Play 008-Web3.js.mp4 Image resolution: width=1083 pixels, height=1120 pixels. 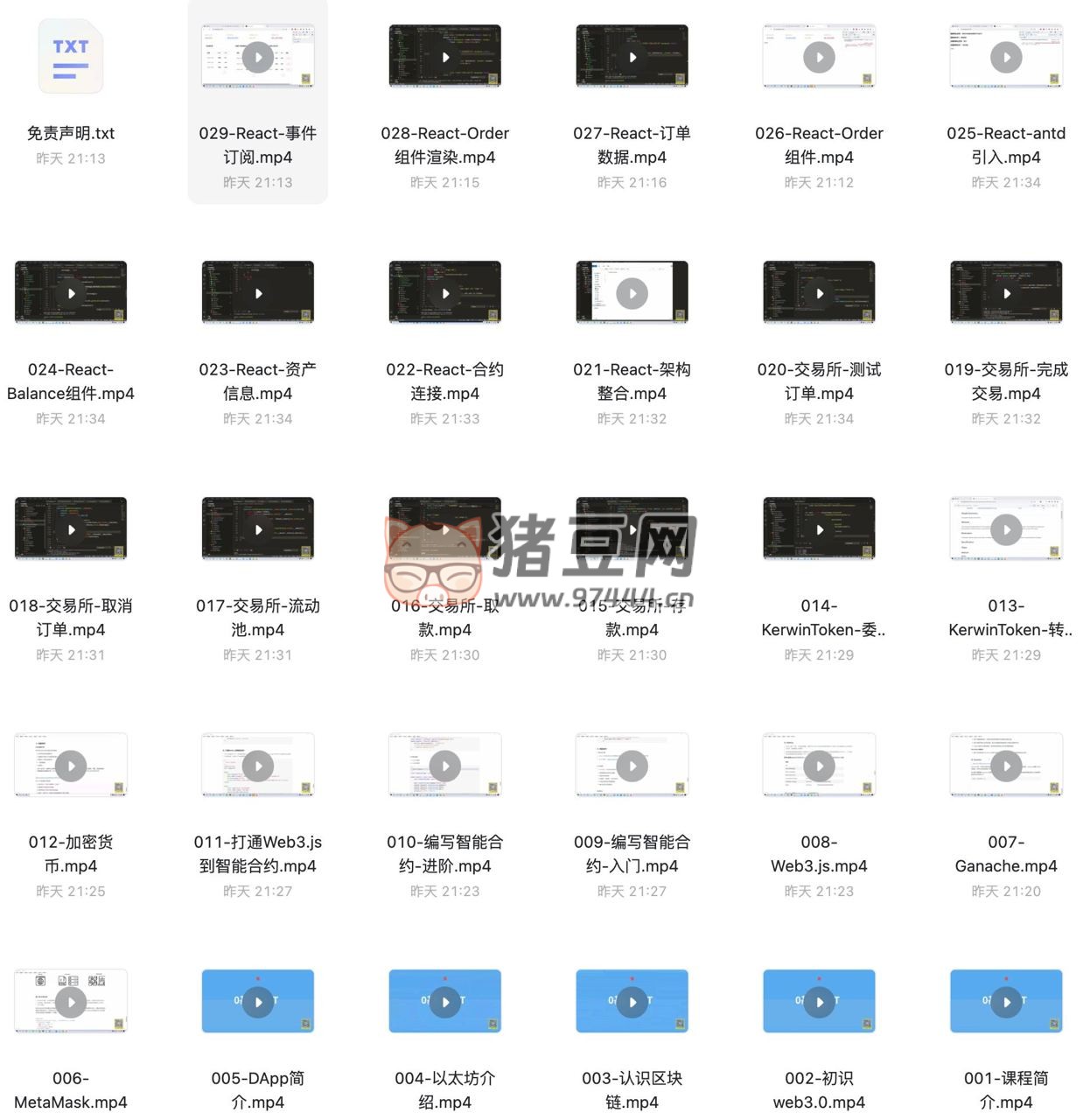coord(819,766)
